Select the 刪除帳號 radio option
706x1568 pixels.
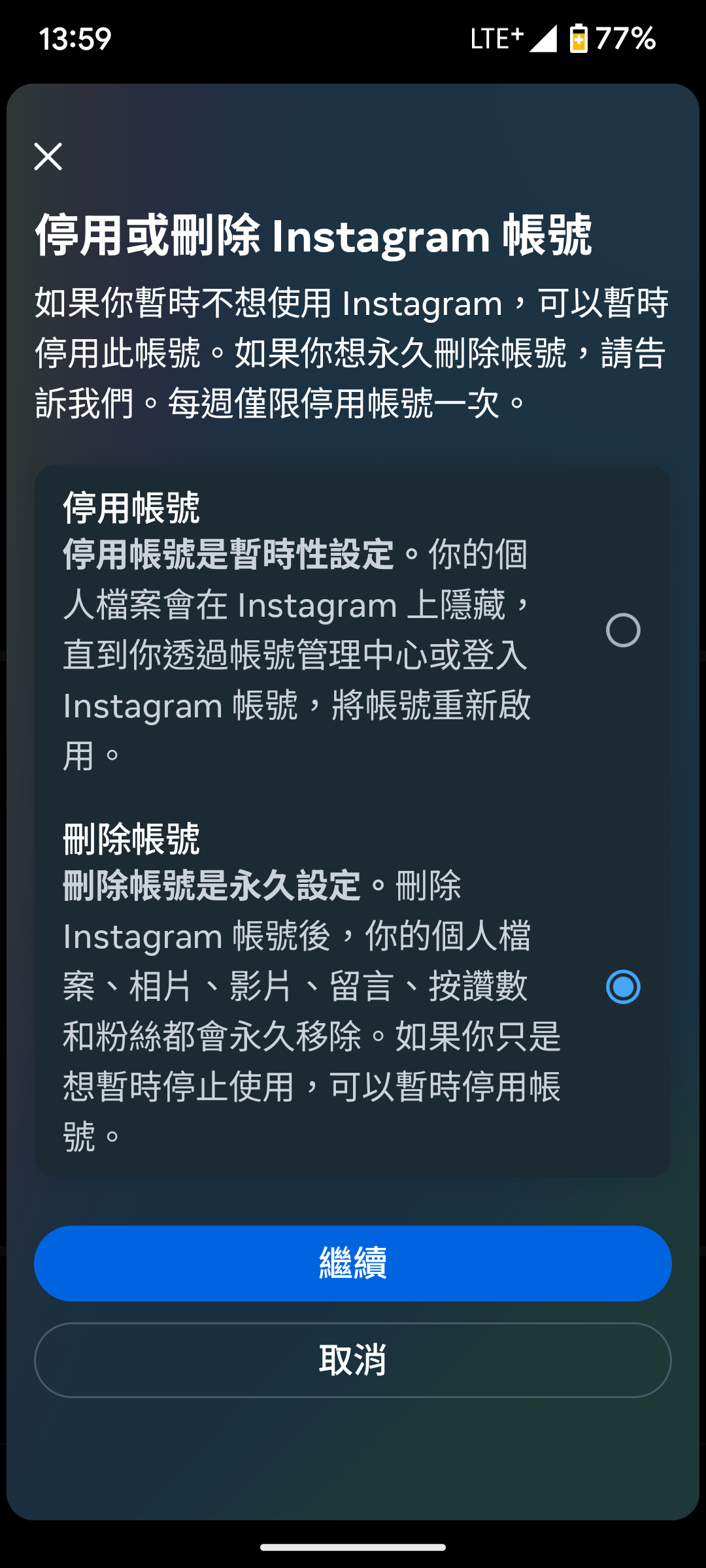point(622,987)
